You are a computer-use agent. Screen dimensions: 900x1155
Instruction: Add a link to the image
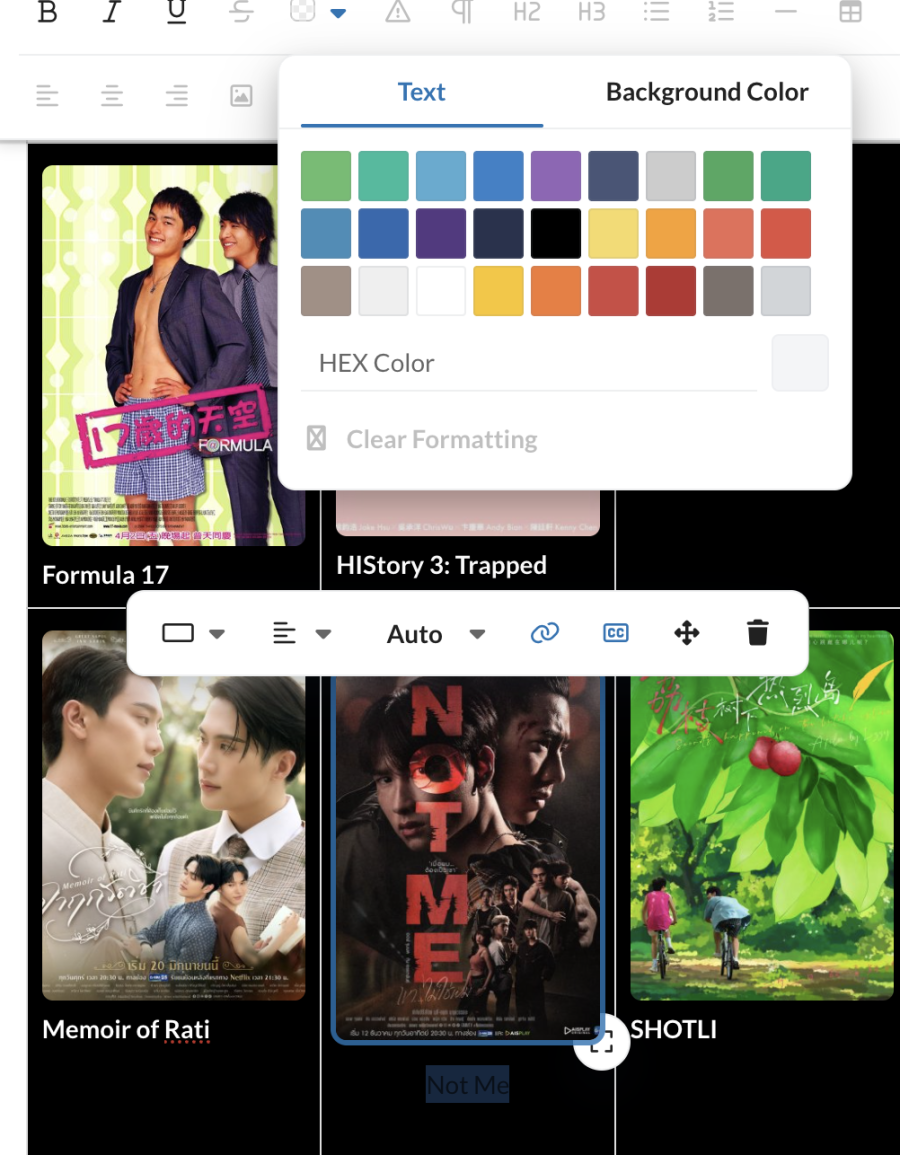pos(544,633)
